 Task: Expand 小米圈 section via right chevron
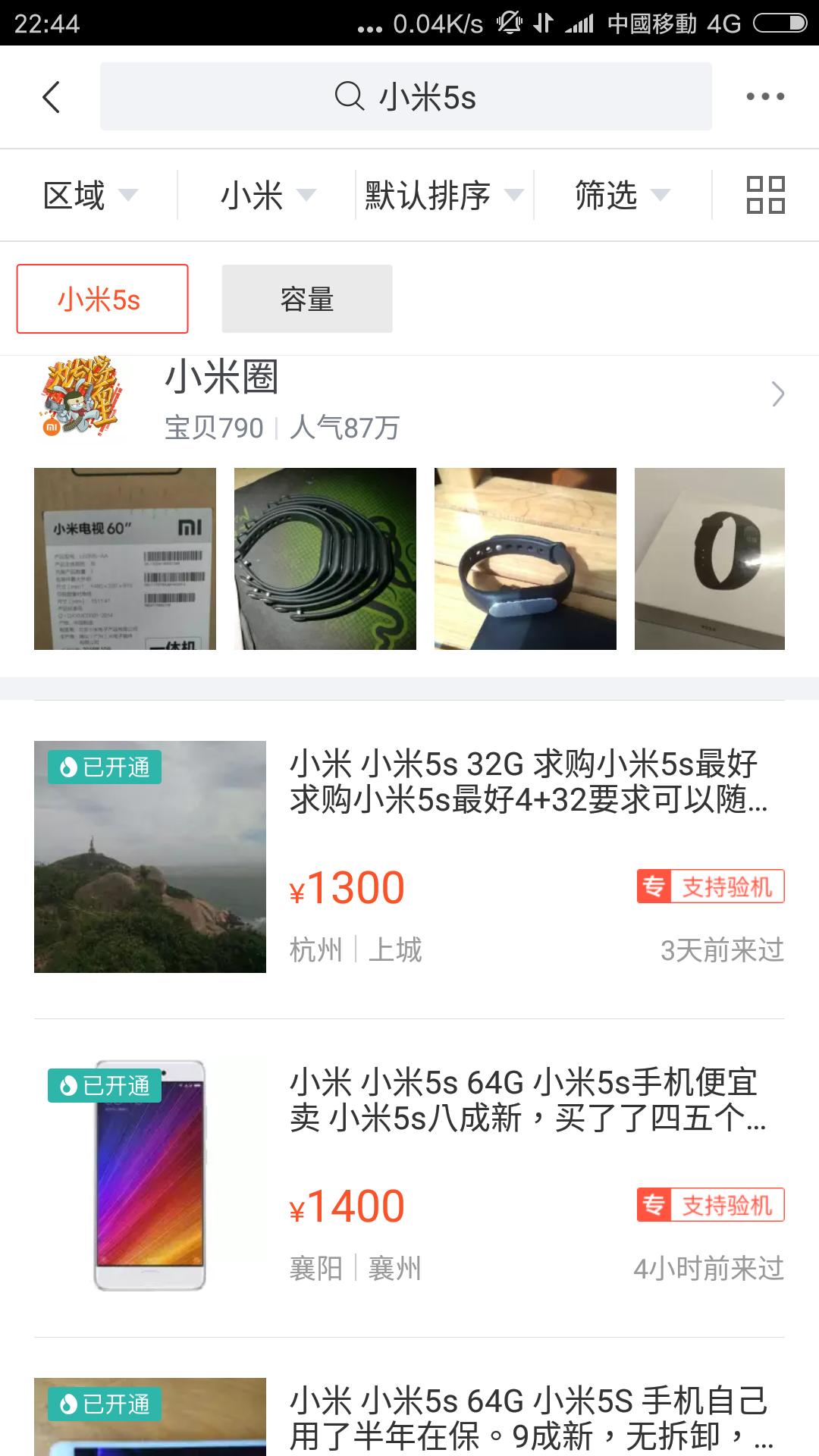tap(777, 394)
